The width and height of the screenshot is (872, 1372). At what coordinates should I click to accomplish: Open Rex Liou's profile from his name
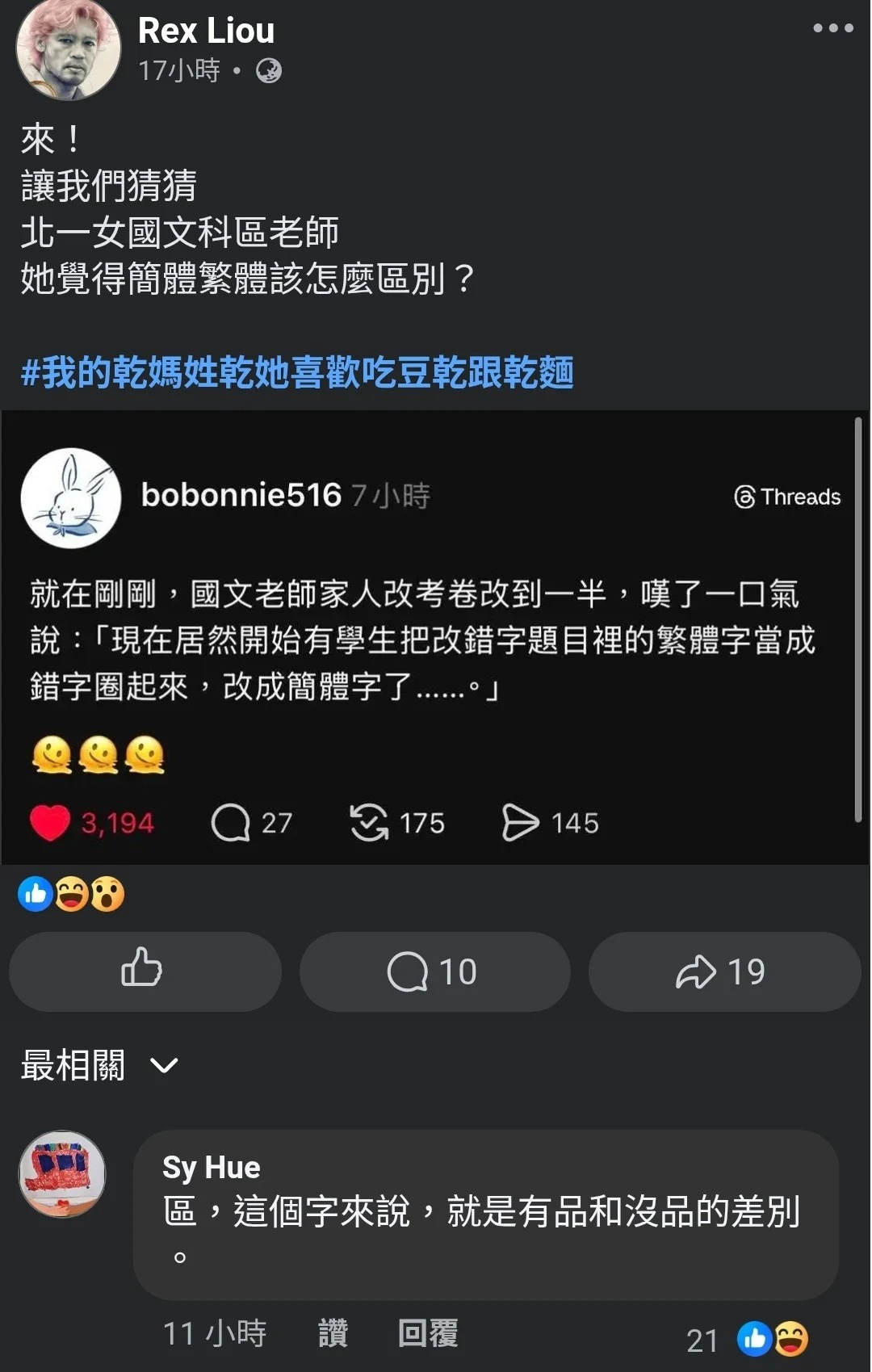click(206, 31)
